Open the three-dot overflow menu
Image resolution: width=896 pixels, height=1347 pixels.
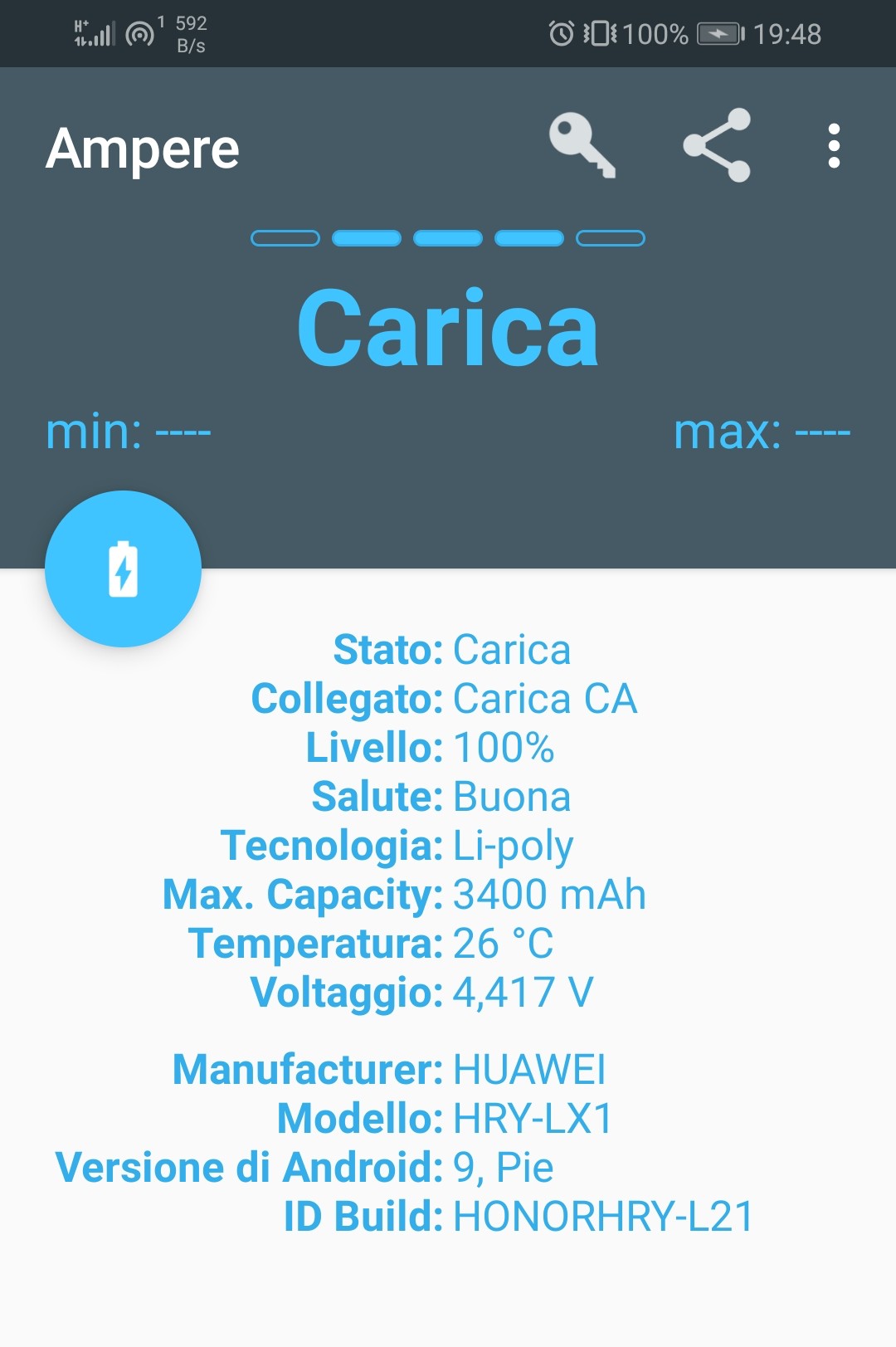tap(834, 146)
